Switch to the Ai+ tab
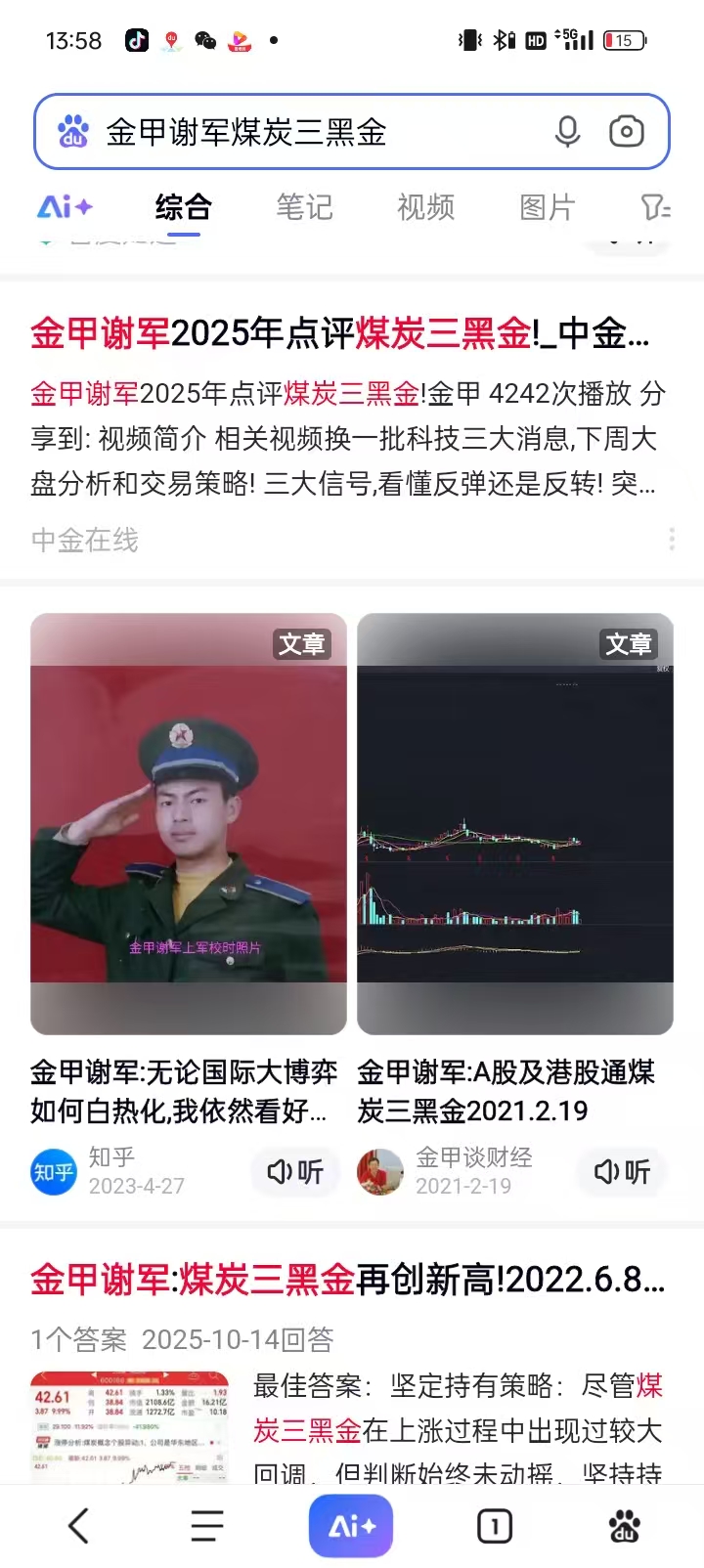 (65, 207)
